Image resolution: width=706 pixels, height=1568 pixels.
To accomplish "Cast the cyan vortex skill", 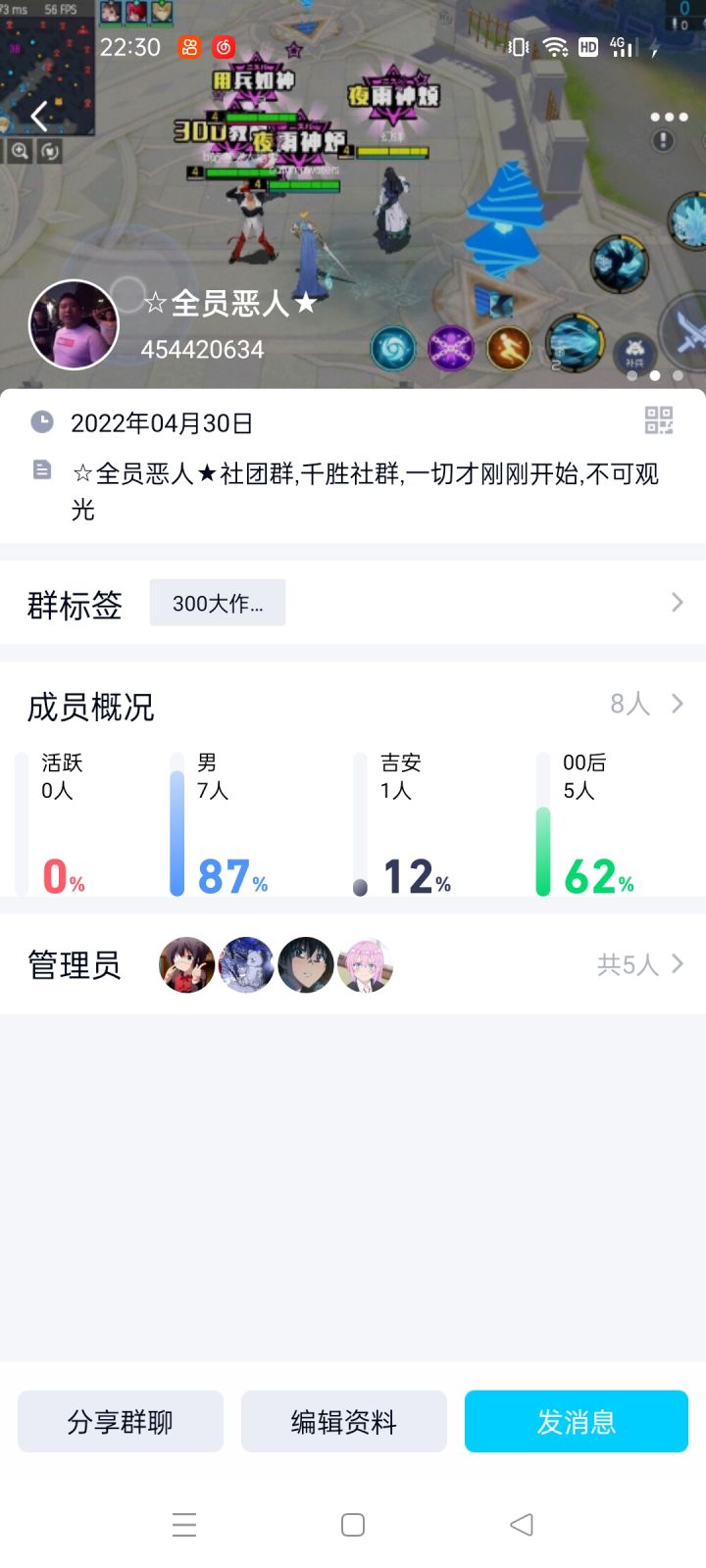I will pos(394,348).
